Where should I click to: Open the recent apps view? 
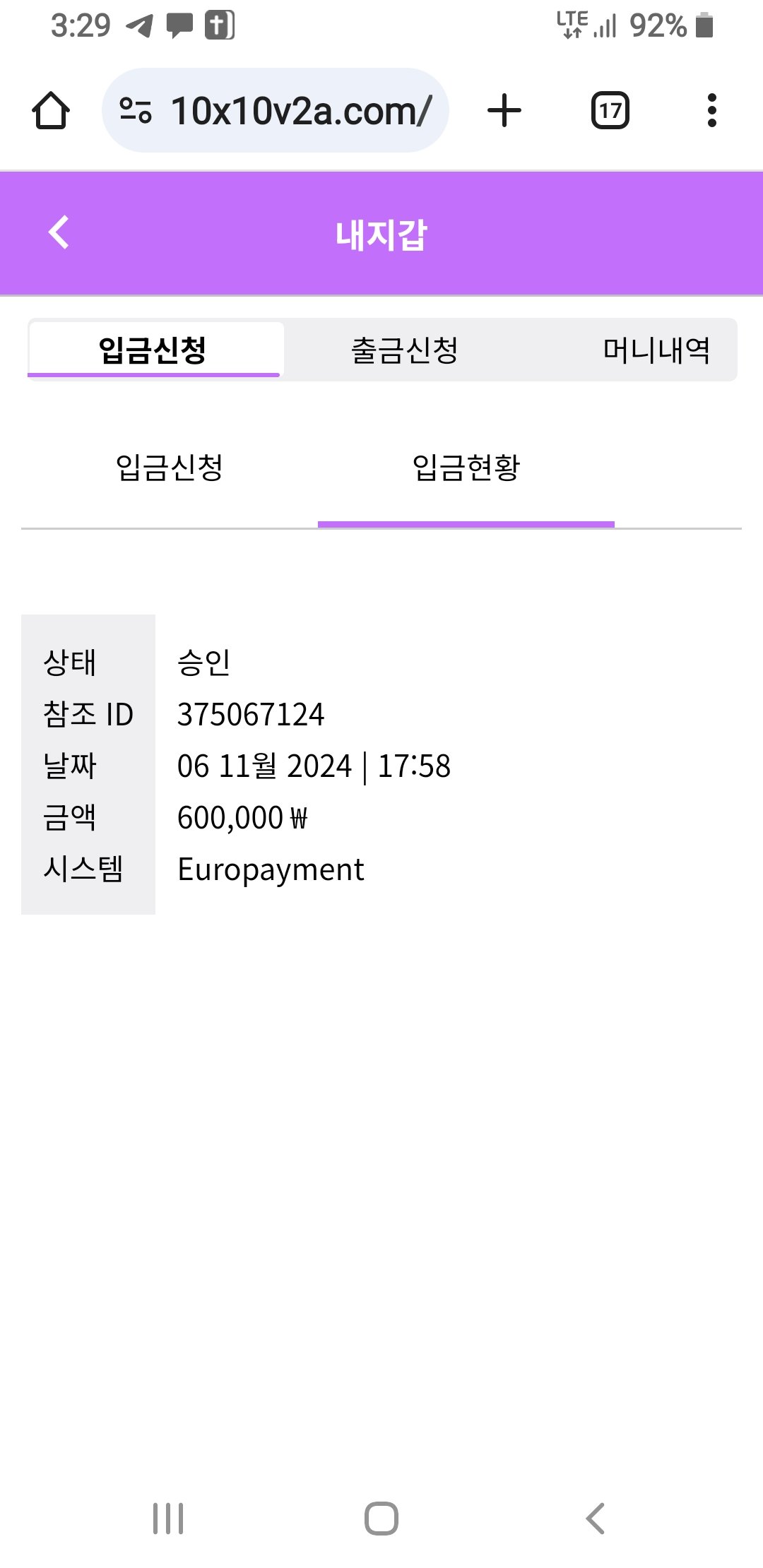coord(168,1518)
